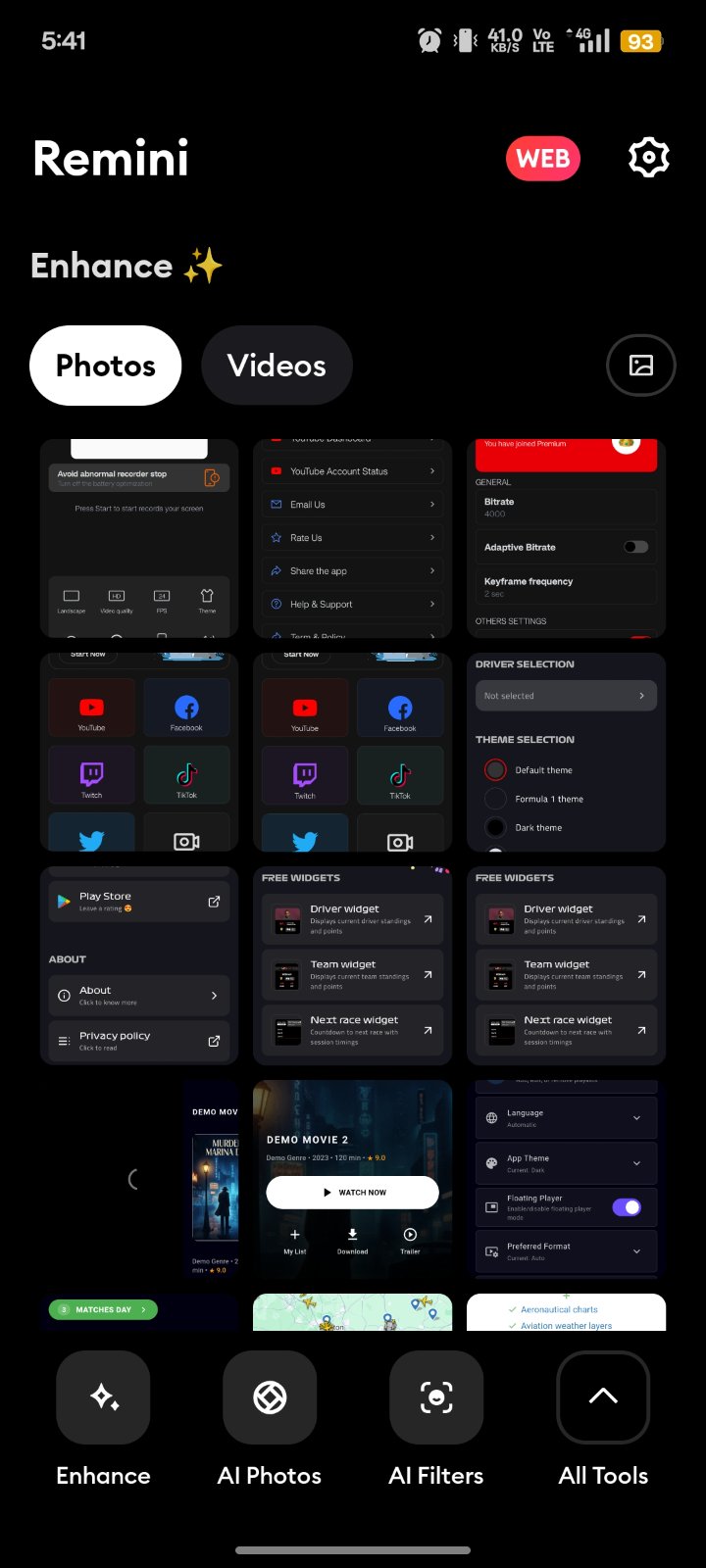This screenshot has height=1568, width=706.
Task: Tap the WEB button
Action: pos(543,159)
